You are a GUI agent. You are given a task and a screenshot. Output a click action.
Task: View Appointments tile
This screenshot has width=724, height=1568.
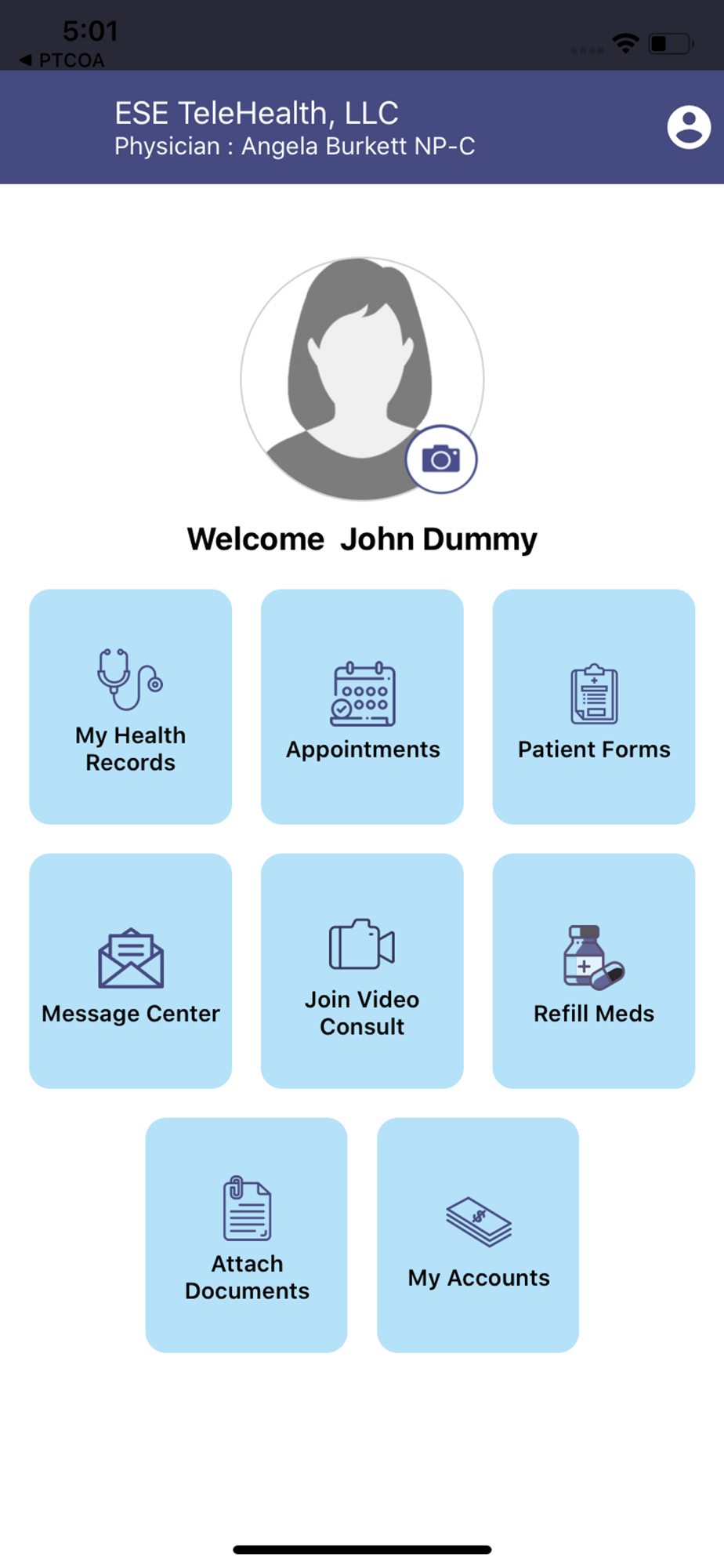click(x=362, y=706)
